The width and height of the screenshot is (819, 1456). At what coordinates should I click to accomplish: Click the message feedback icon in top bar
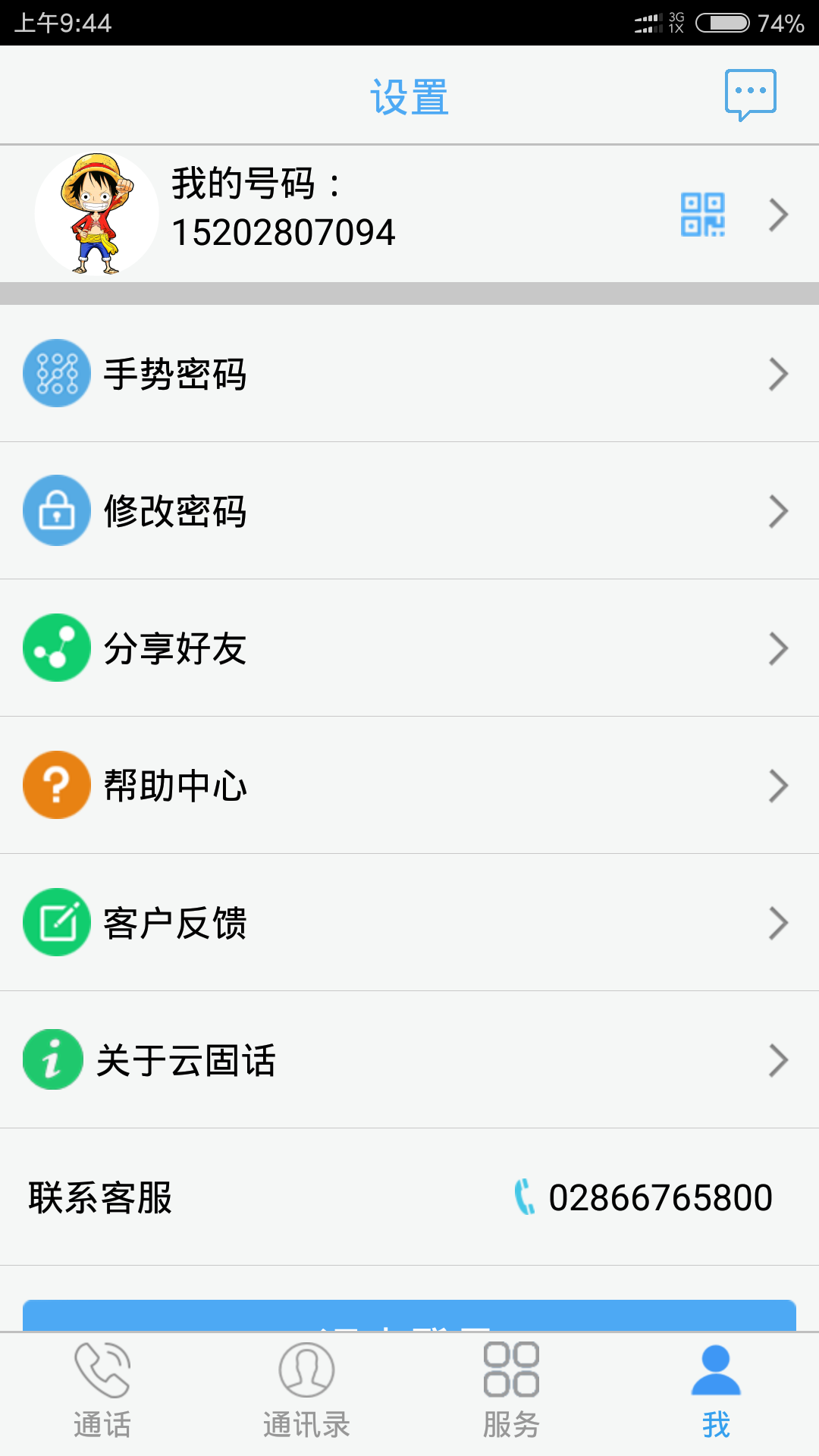point(749,93)
